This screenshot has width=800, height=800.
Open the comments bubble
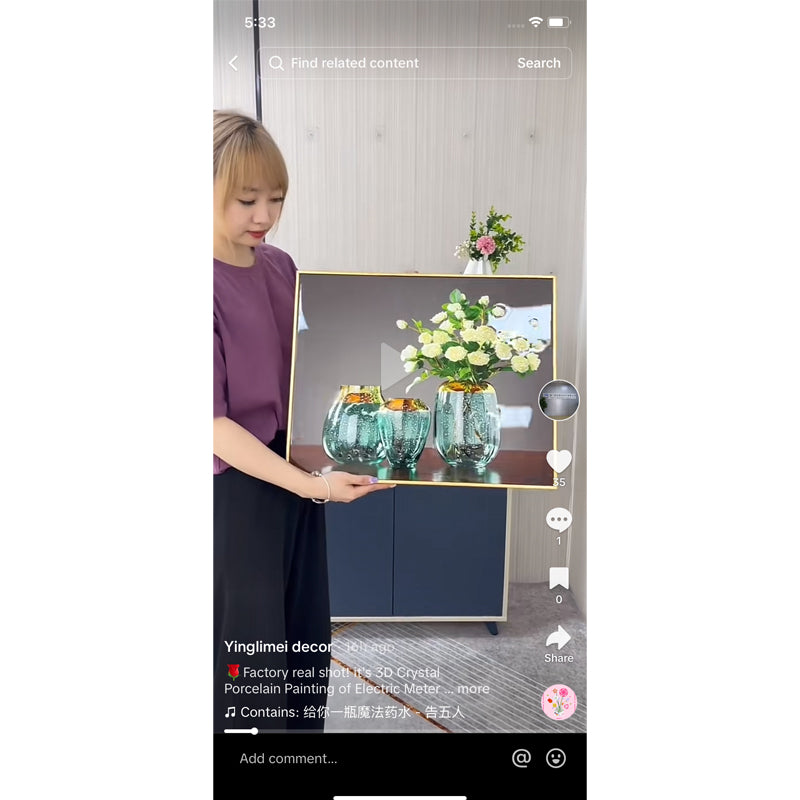[558, 519]
